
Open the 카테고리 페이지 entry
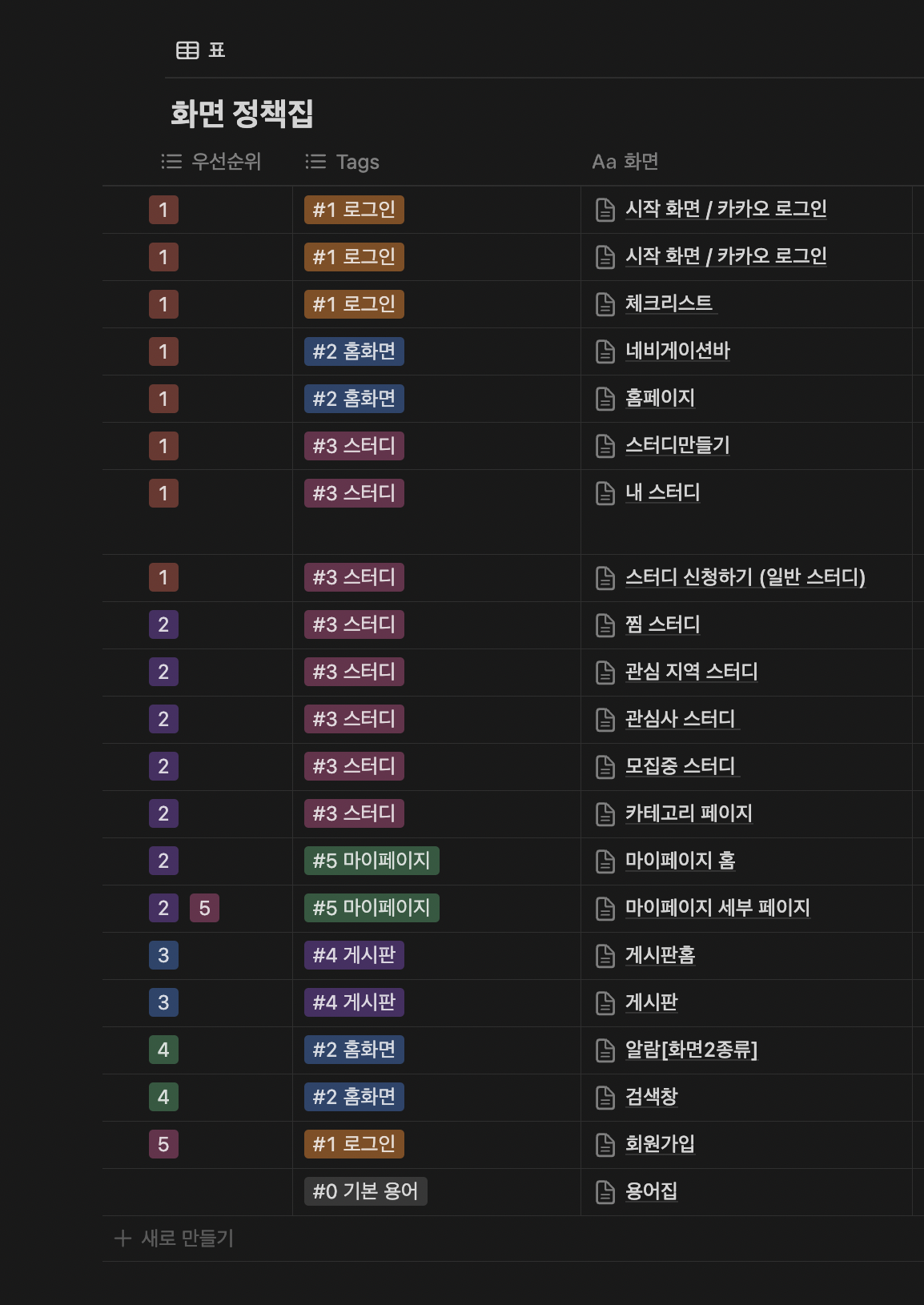(689, 813)
